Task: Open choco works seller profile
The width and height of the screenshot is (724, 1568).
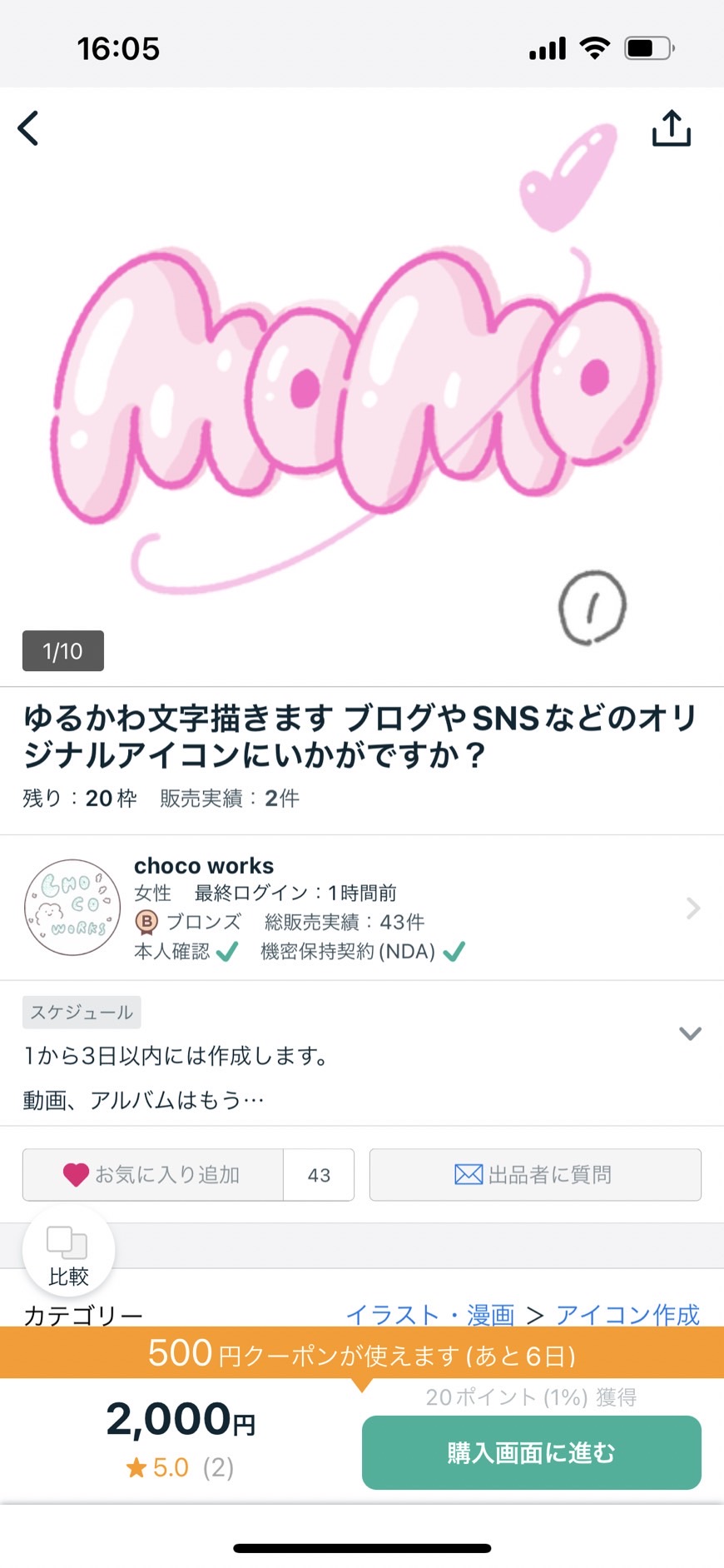Action: coord(362,908)
